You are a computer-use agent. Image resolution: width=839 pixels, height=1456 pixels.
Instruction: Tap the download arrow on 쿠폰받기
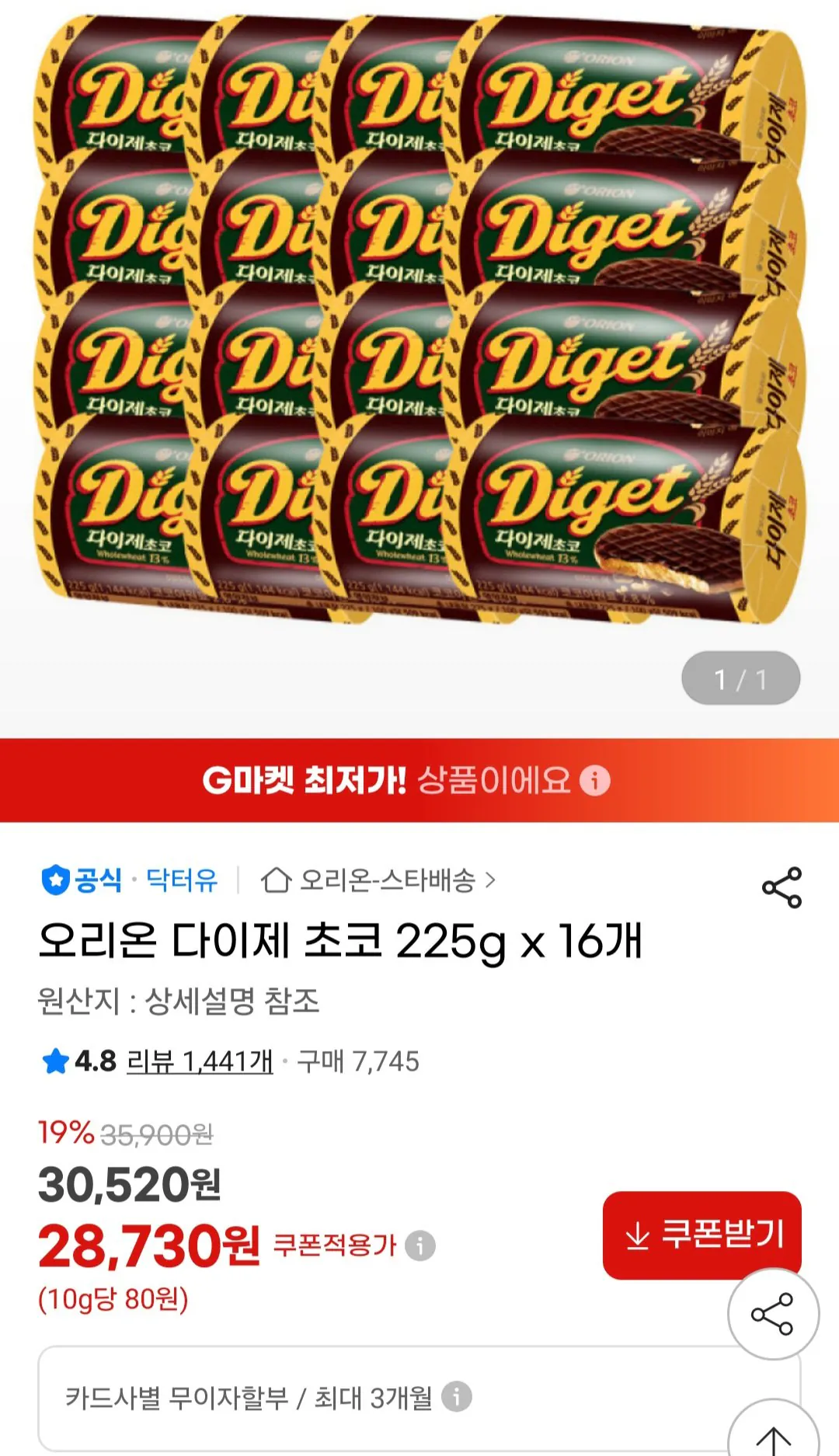[x=639, y=1235]
